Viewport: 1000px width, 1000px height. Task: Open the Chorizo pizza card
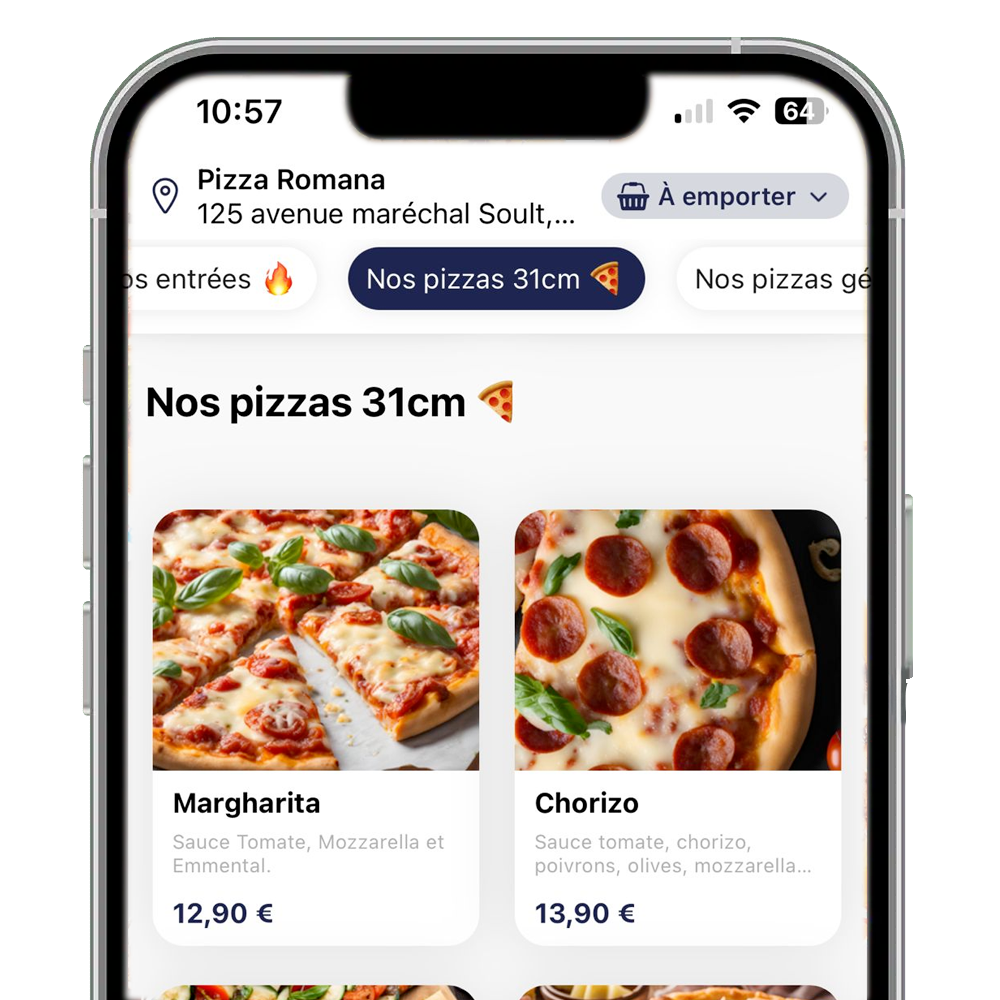coord(677,727)
